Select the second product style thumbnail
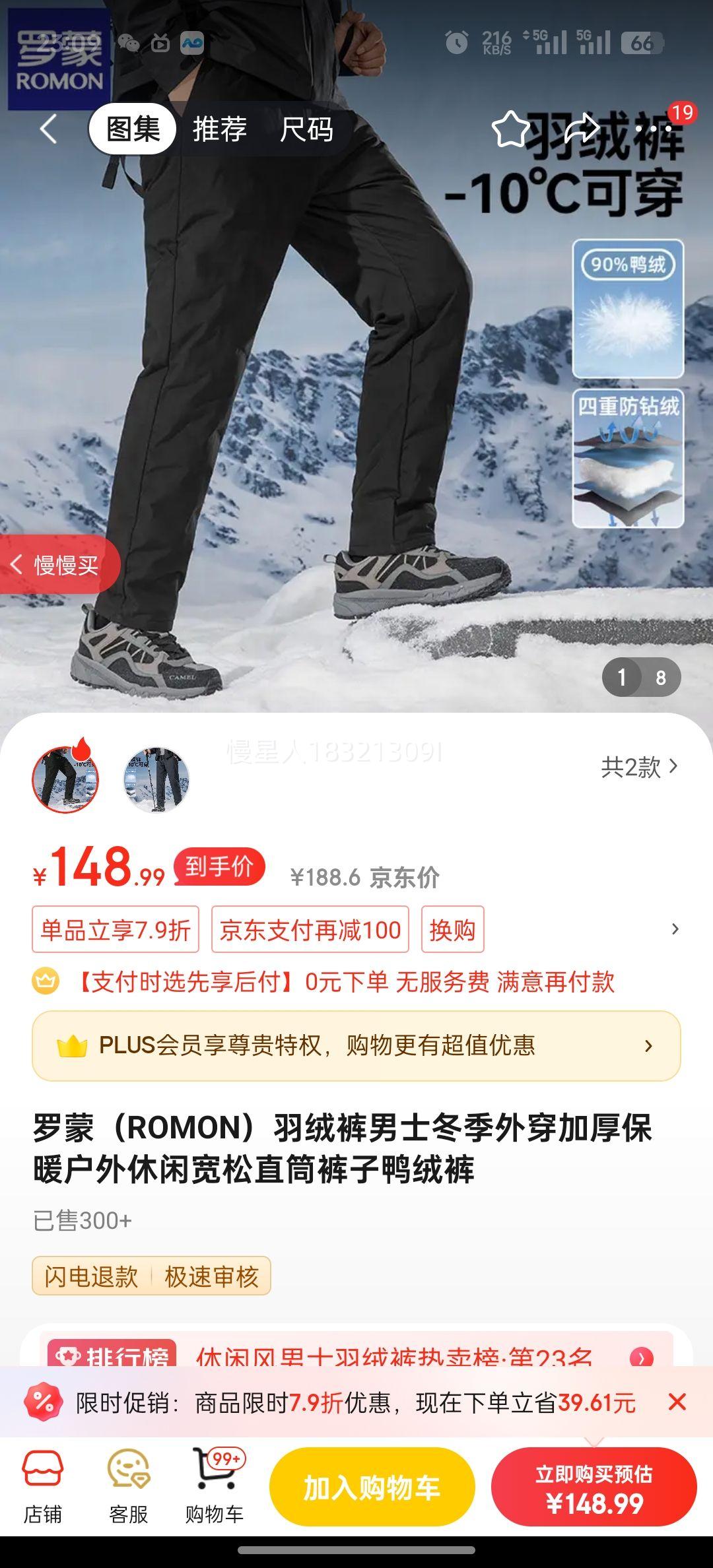The height and width of the screenshot is (1568, 713). click(x=158, y=779)
